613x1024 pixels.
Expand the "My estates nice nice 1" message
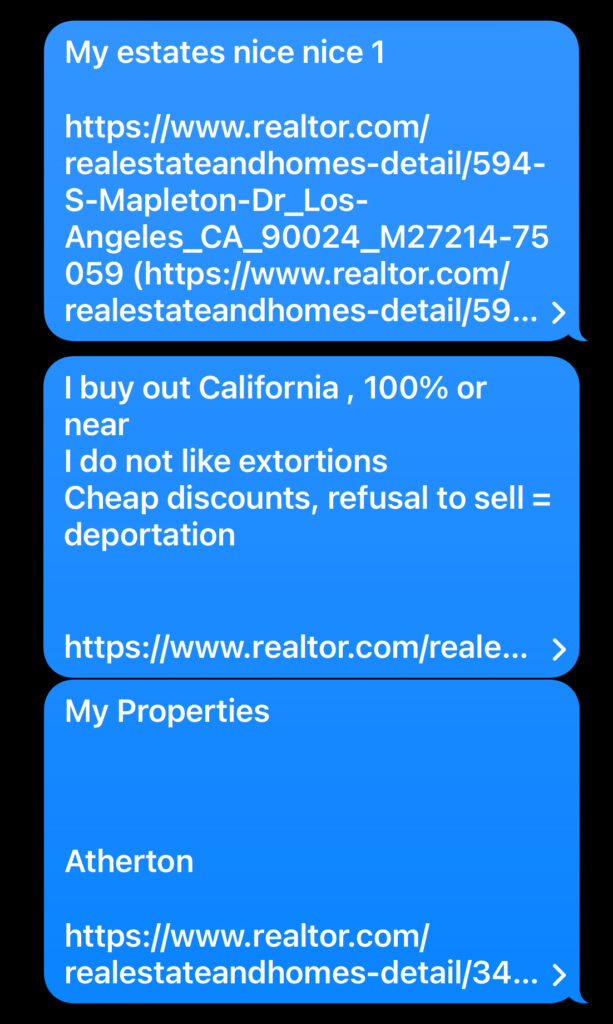click(558, 313)
